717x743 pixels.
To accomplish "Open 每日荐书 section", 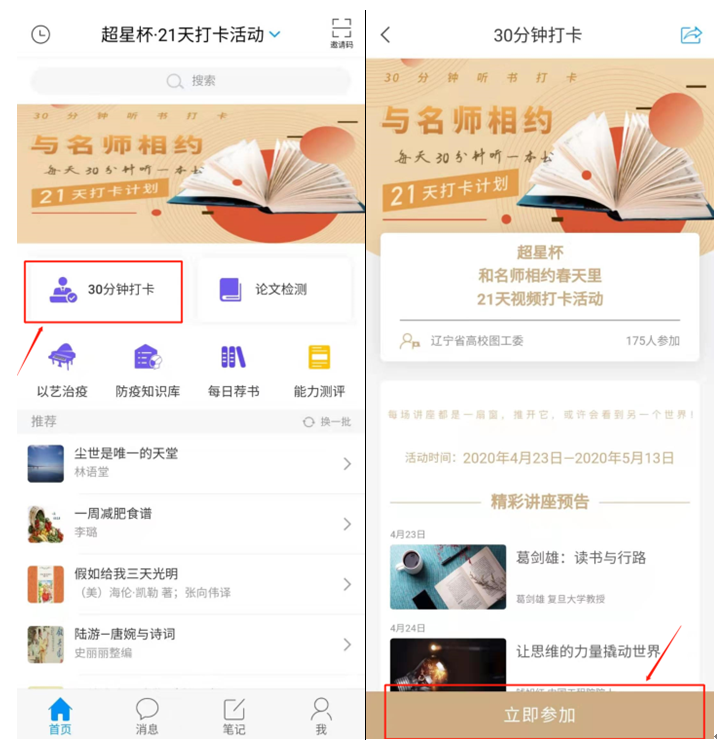I will pos(233,370).
